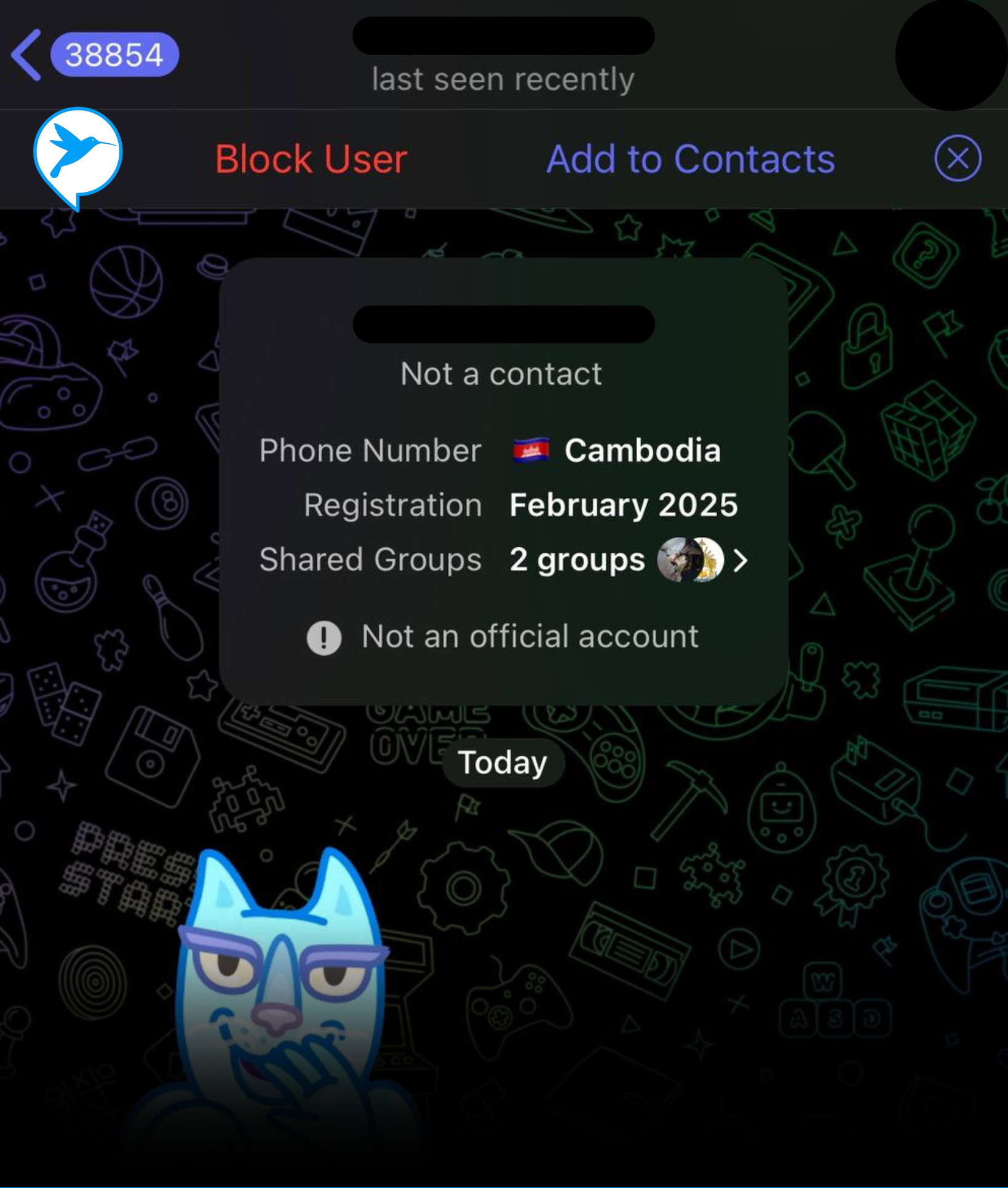Tap the blue cat sticker
Image resolution: width=1008 pixels, height=1188 pixels.
[280, 996]
